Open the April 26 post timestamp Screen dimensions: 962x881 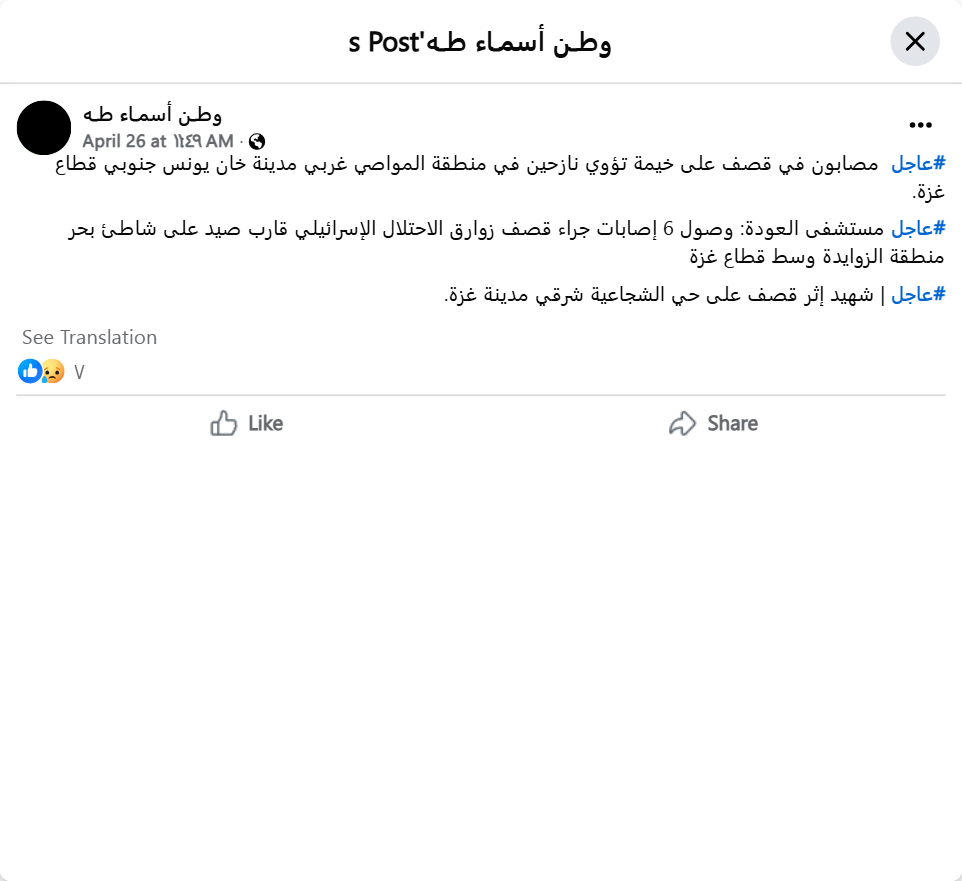[158, 141]
